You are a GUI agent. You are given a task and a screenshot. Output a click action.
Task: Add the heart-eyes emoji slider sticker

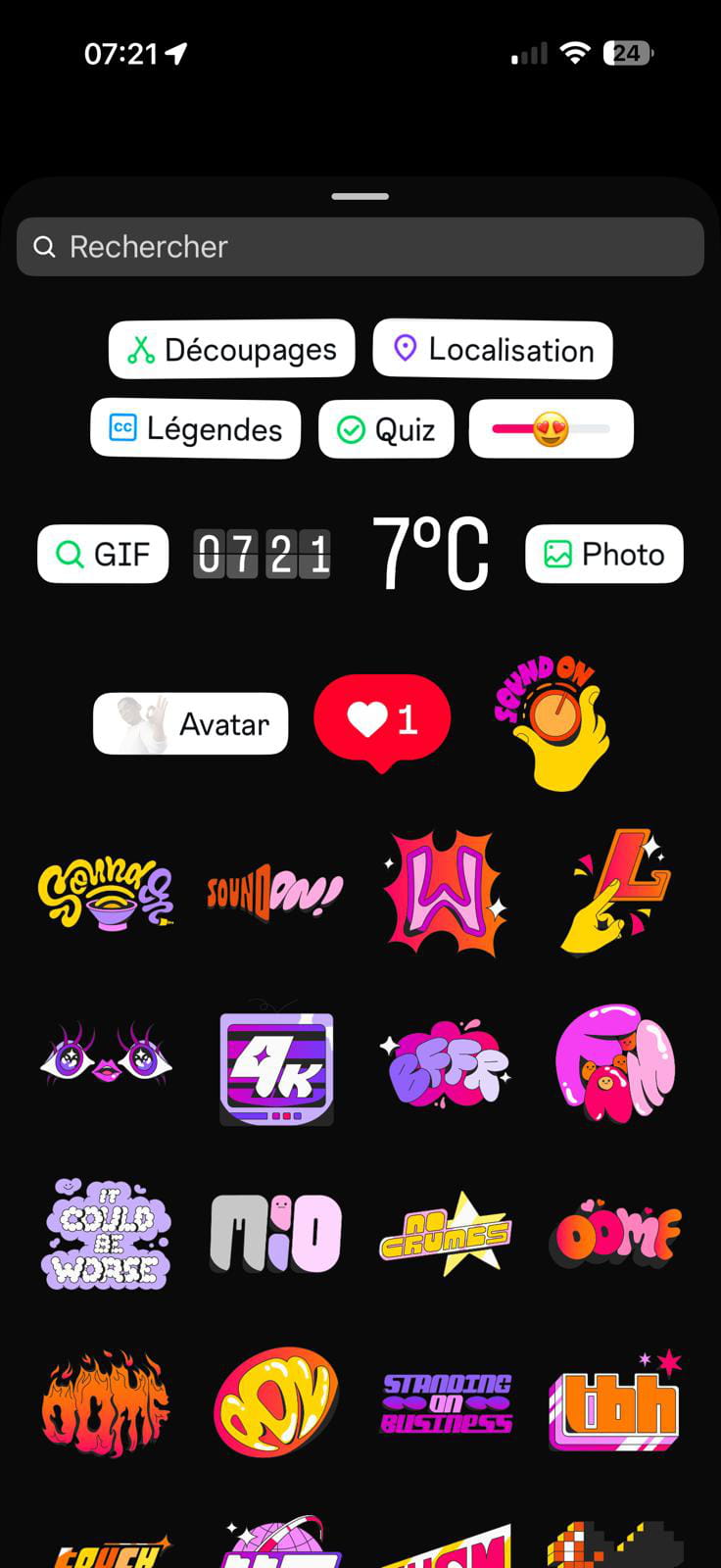551,429
